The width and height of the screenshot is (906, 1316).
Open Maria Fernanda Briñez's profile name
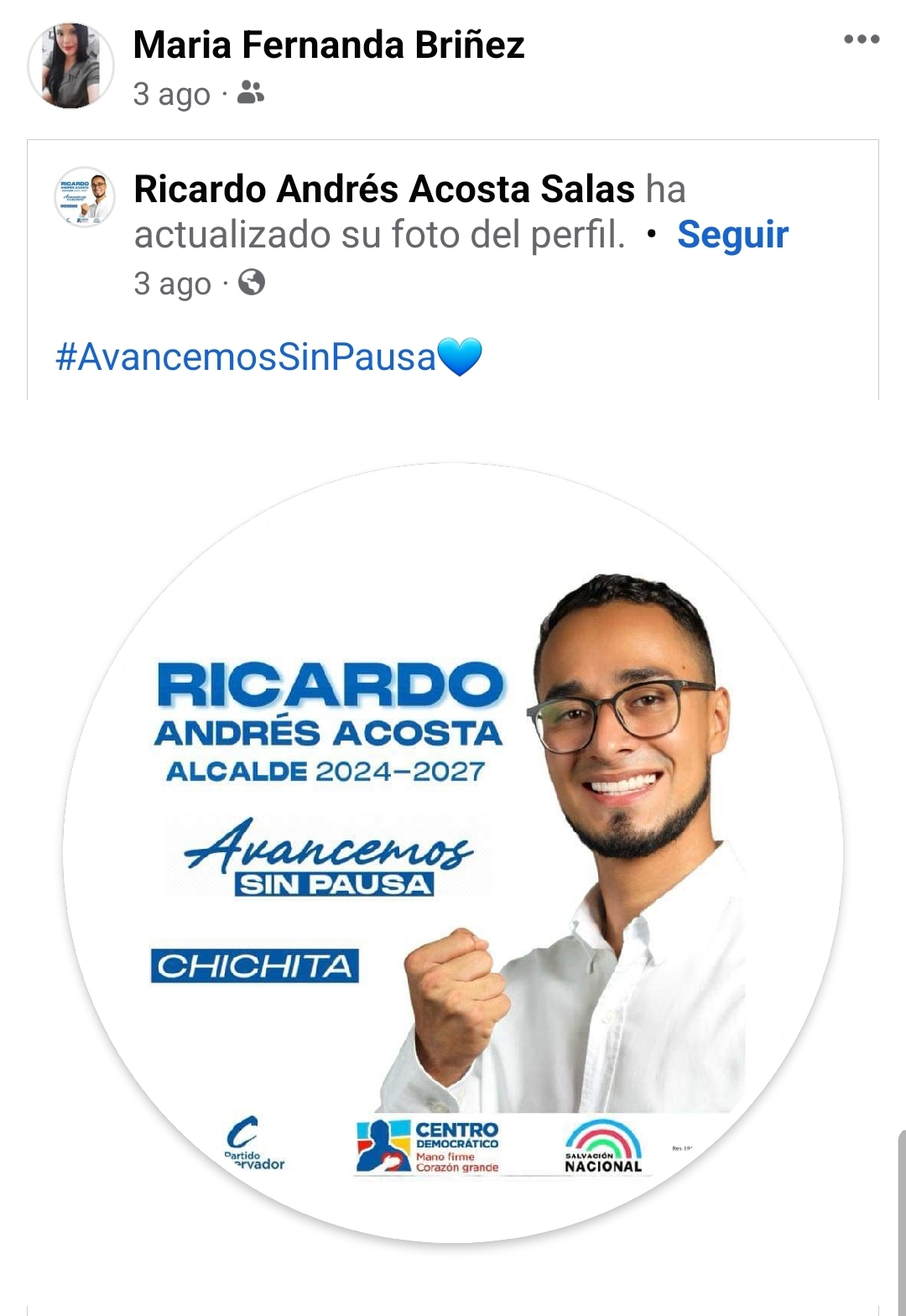[329, 45]
